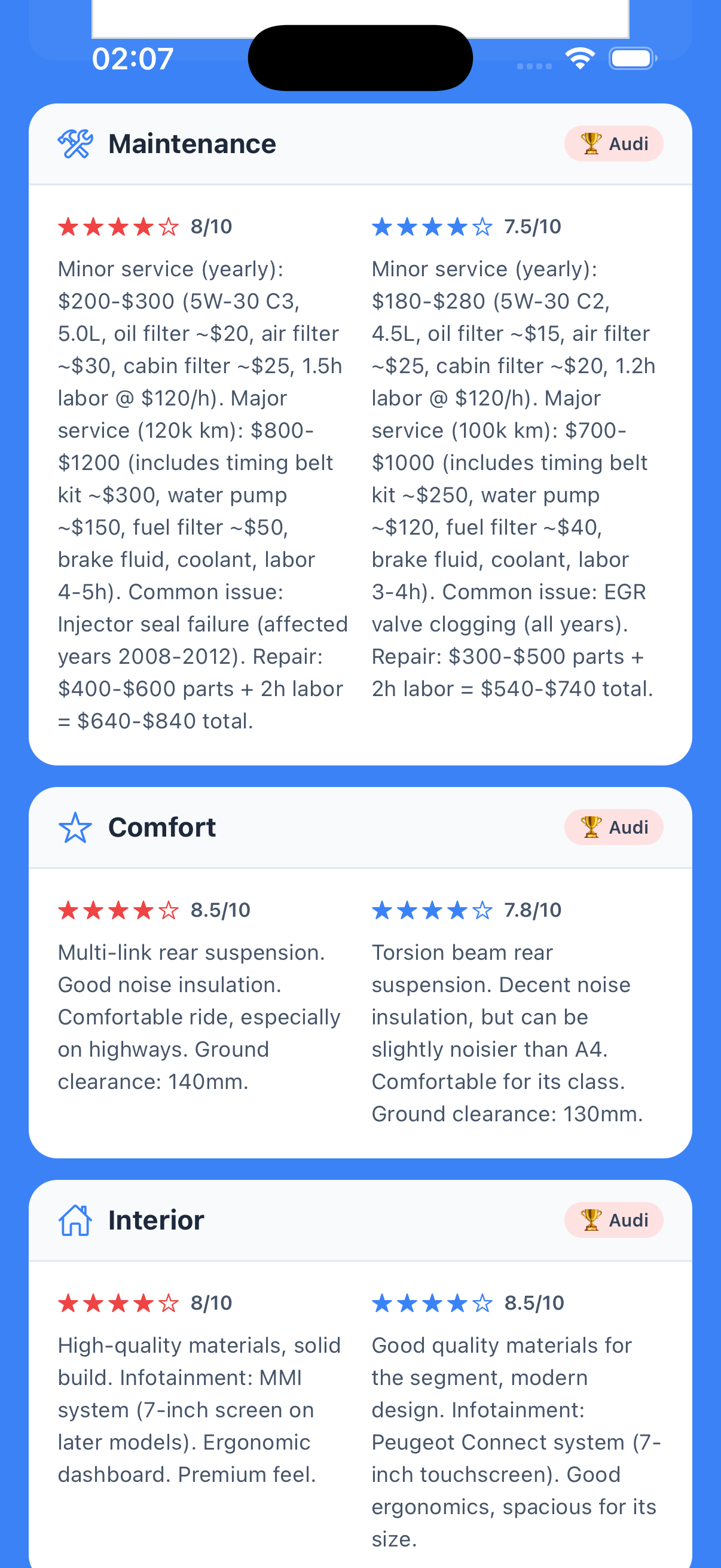The height and width of the screenshot is (1568, 721).
Task: Select the empty fifth red star in Maintenance rating
Action: (169, 226)
